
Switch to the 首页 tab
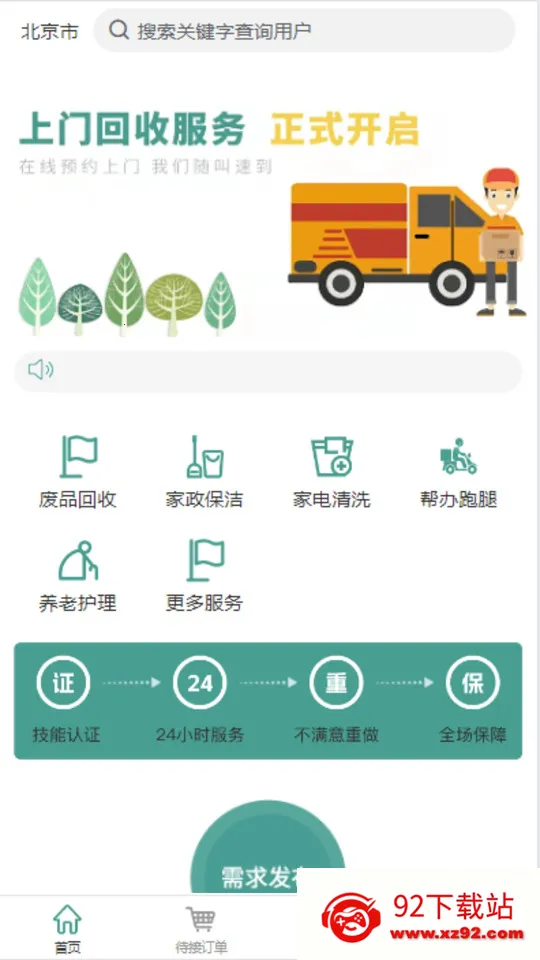pos(67,929)
